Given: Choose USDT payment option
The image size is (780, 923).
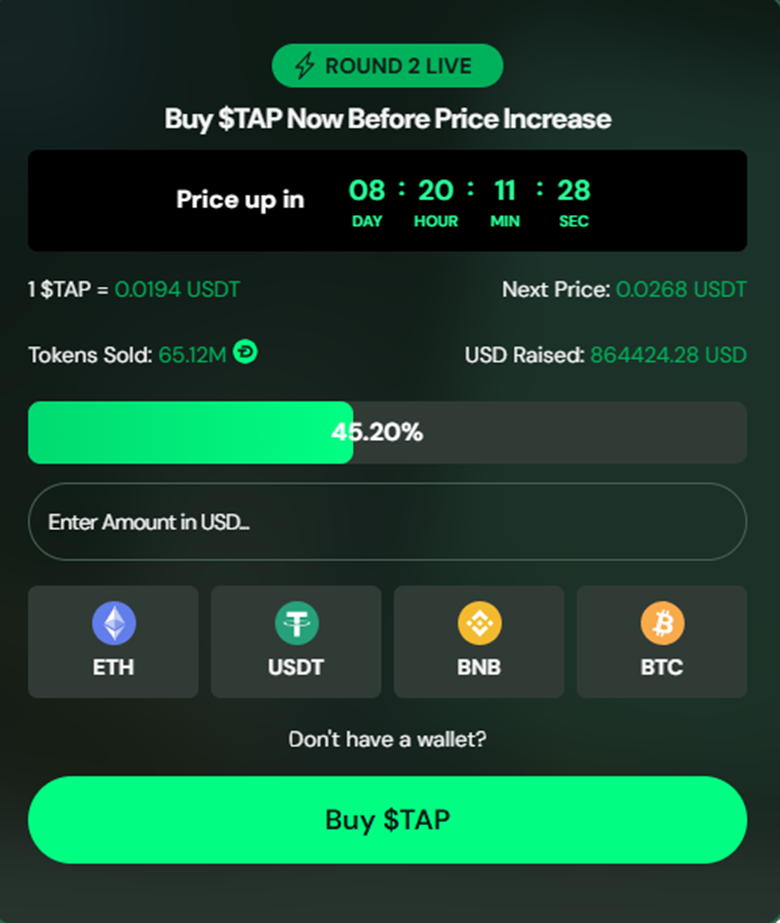Looking at the screenshot, I should tap(296, 642).
